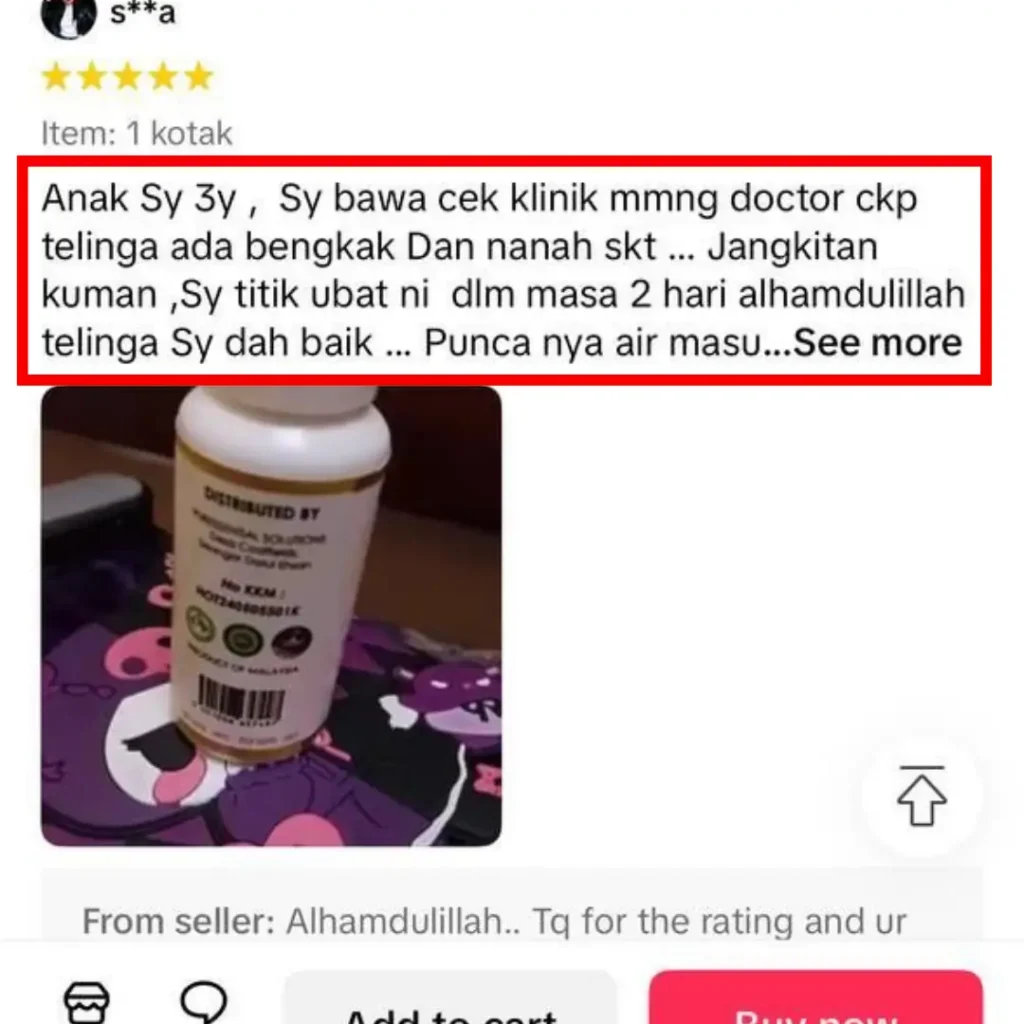The width and height of the screenshot is (1024, 1024).
Task: Jump back to top with the arrow button
Action: tap(921, 796)
